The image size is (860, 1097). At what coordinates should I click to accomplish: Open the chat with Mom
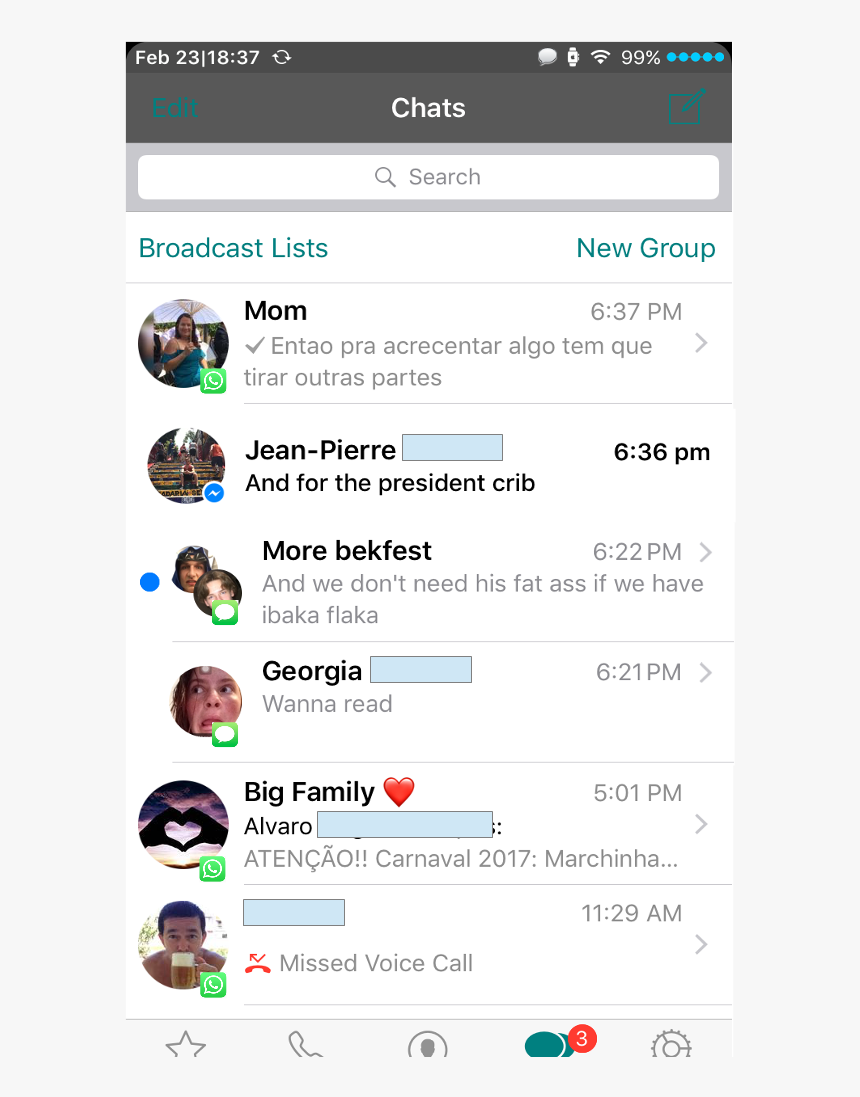tap(440, 344)
